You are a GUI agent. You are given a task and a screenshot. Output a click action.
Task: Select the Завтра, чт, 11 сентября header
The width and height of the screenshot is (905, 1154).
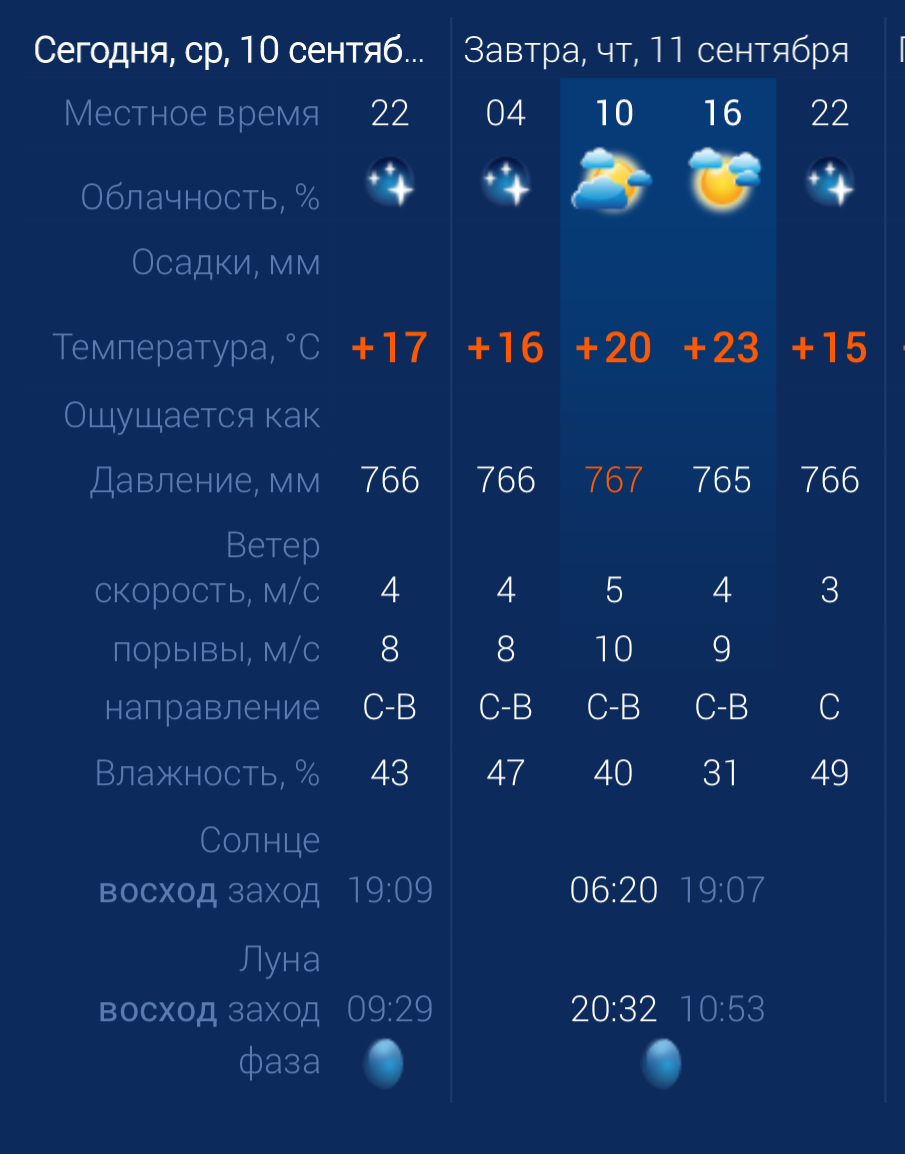(656, 51)
